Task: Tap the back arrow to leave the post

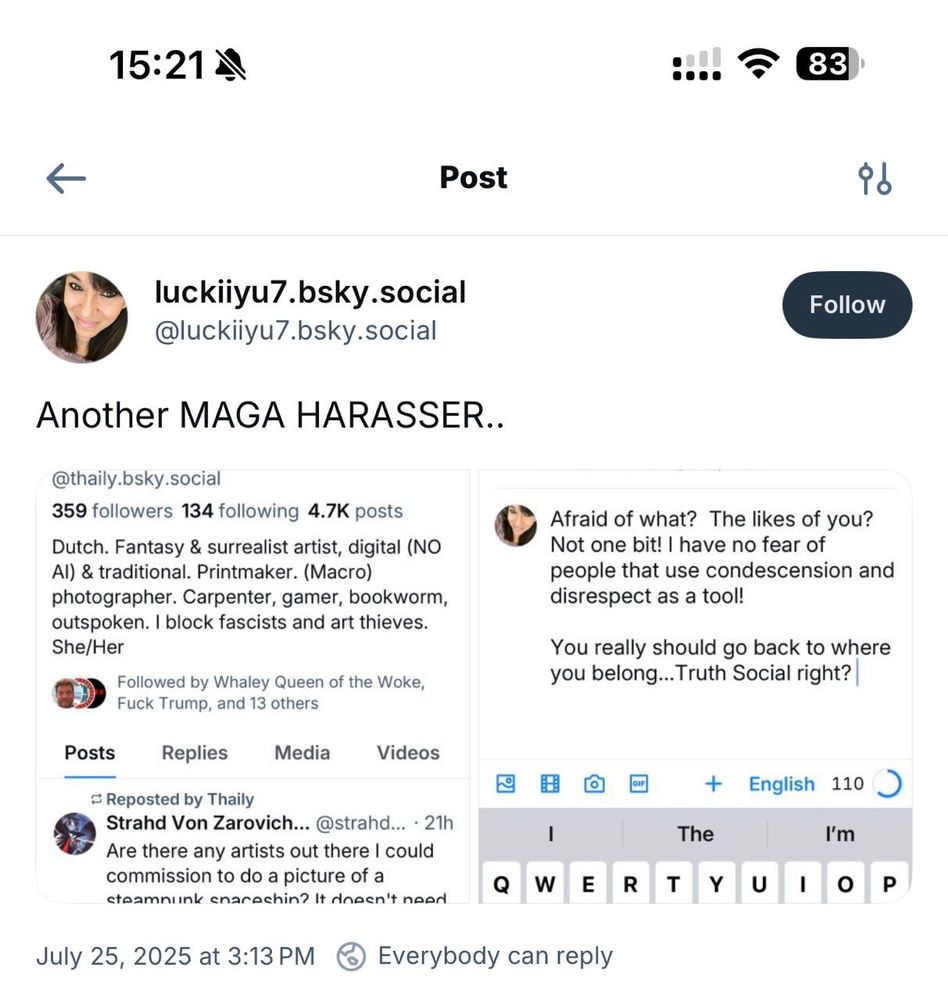Action: click(64, 177)
